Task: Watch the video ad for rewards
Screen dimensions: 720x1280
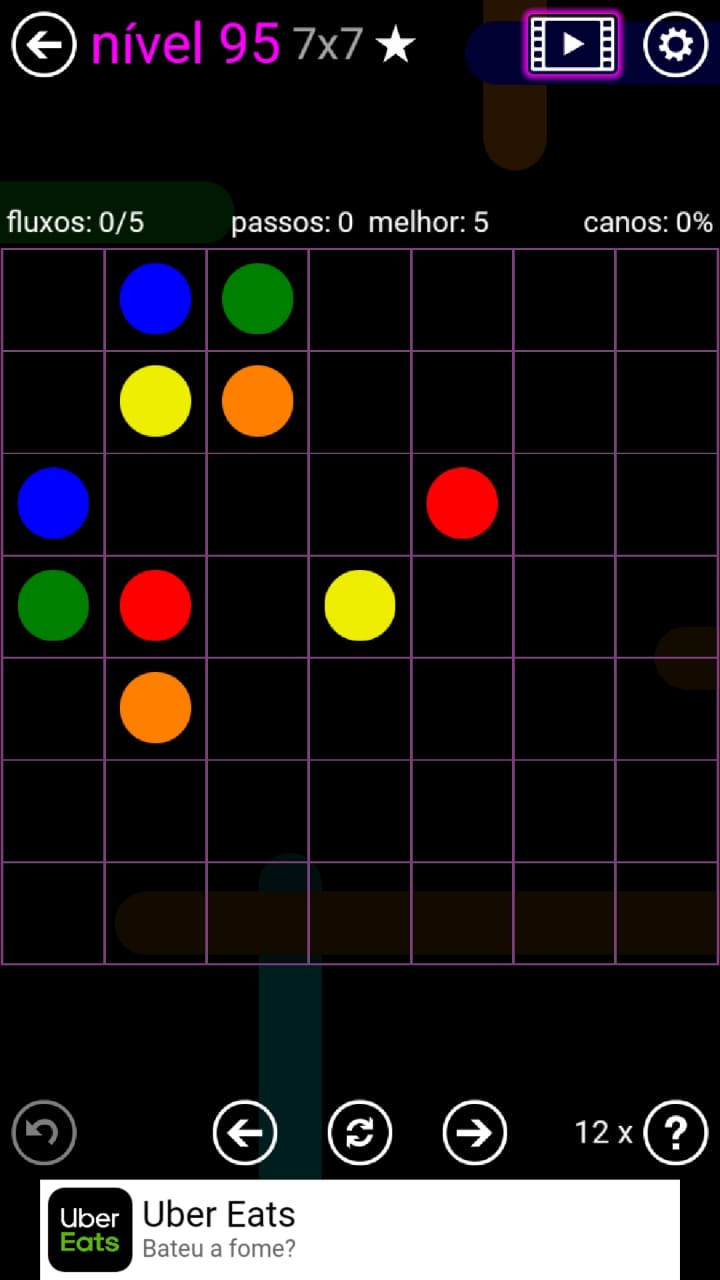Action: [572, 45]
